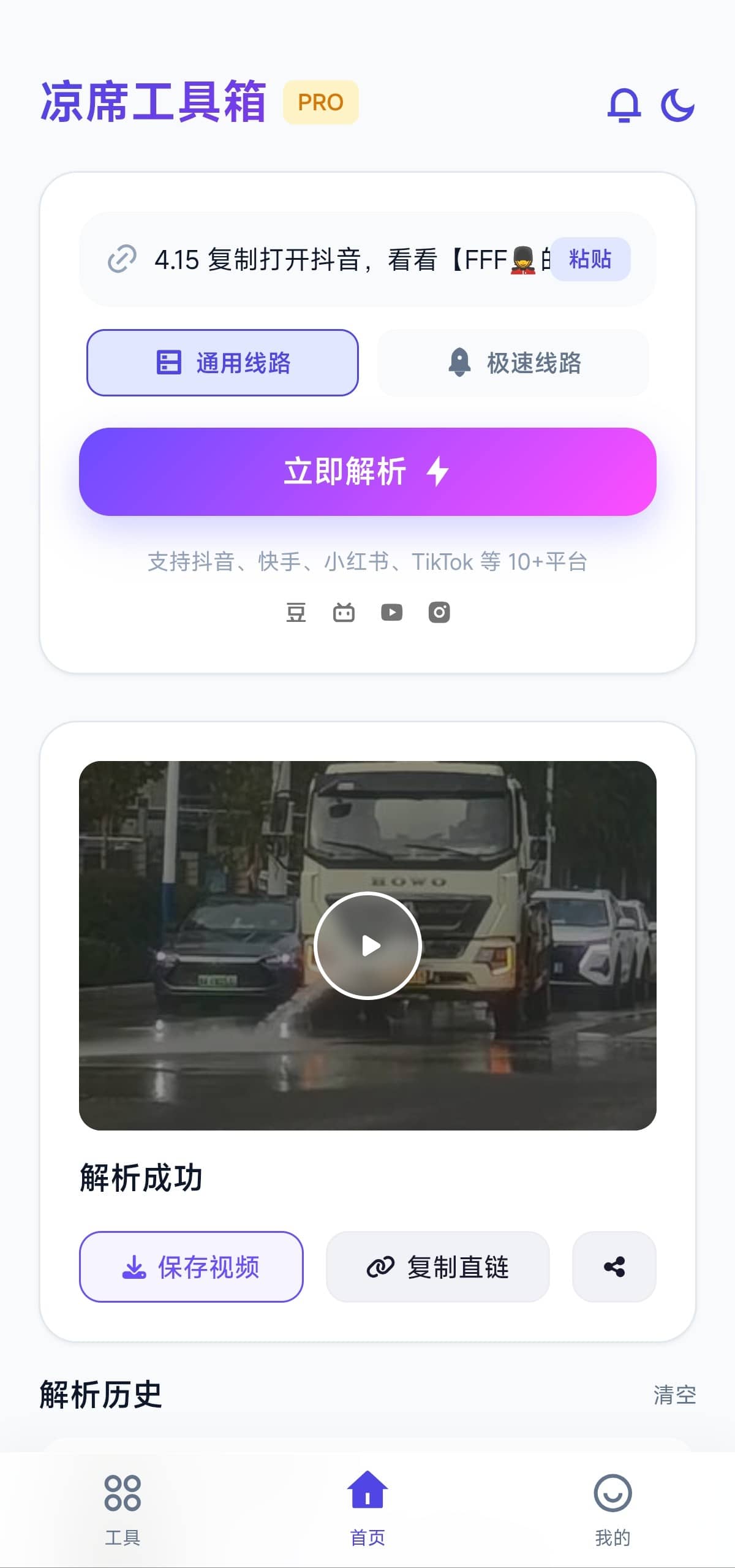Copy the direct link with 复制直链
735x1568 pixels.
[437, 1267]
